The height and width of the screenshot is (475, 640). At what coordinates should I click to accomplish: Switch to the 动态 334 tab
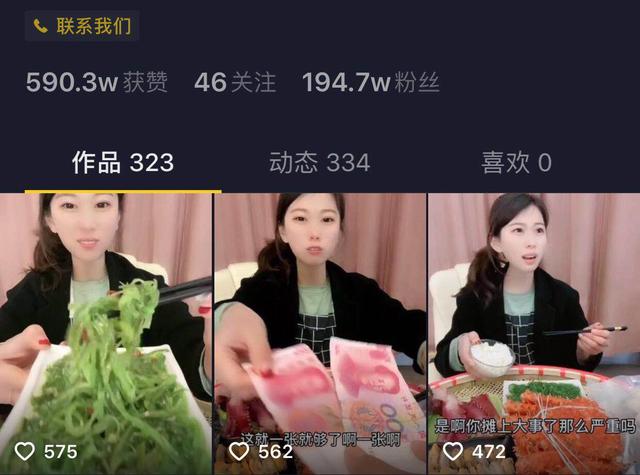(x=319, y=163)
